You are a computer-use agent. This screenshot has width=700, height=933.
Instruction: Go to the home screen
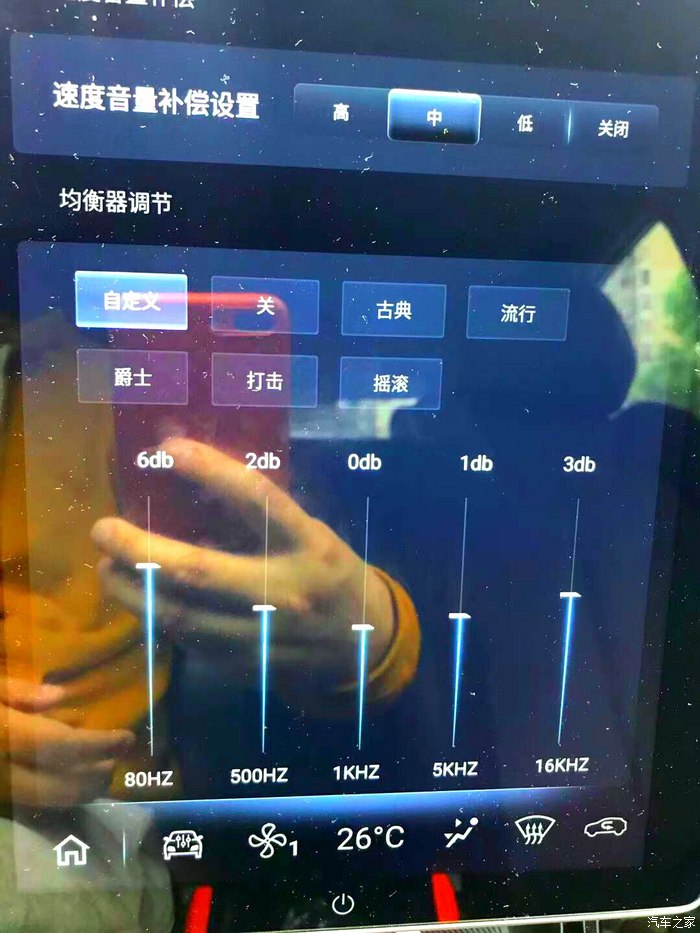(71, 850)
